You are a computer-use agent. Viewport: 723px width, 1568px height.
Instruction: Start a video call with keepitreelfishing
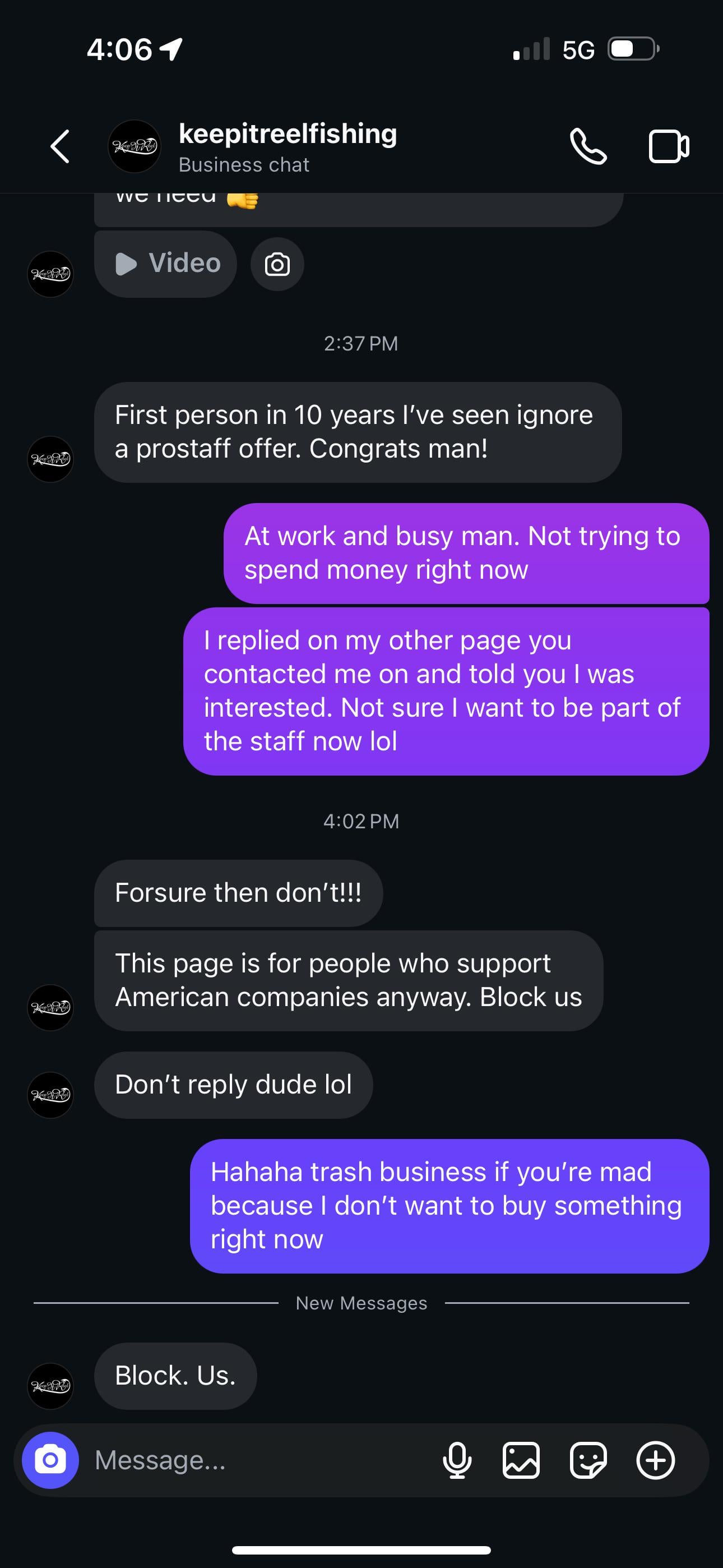point(668,147)
